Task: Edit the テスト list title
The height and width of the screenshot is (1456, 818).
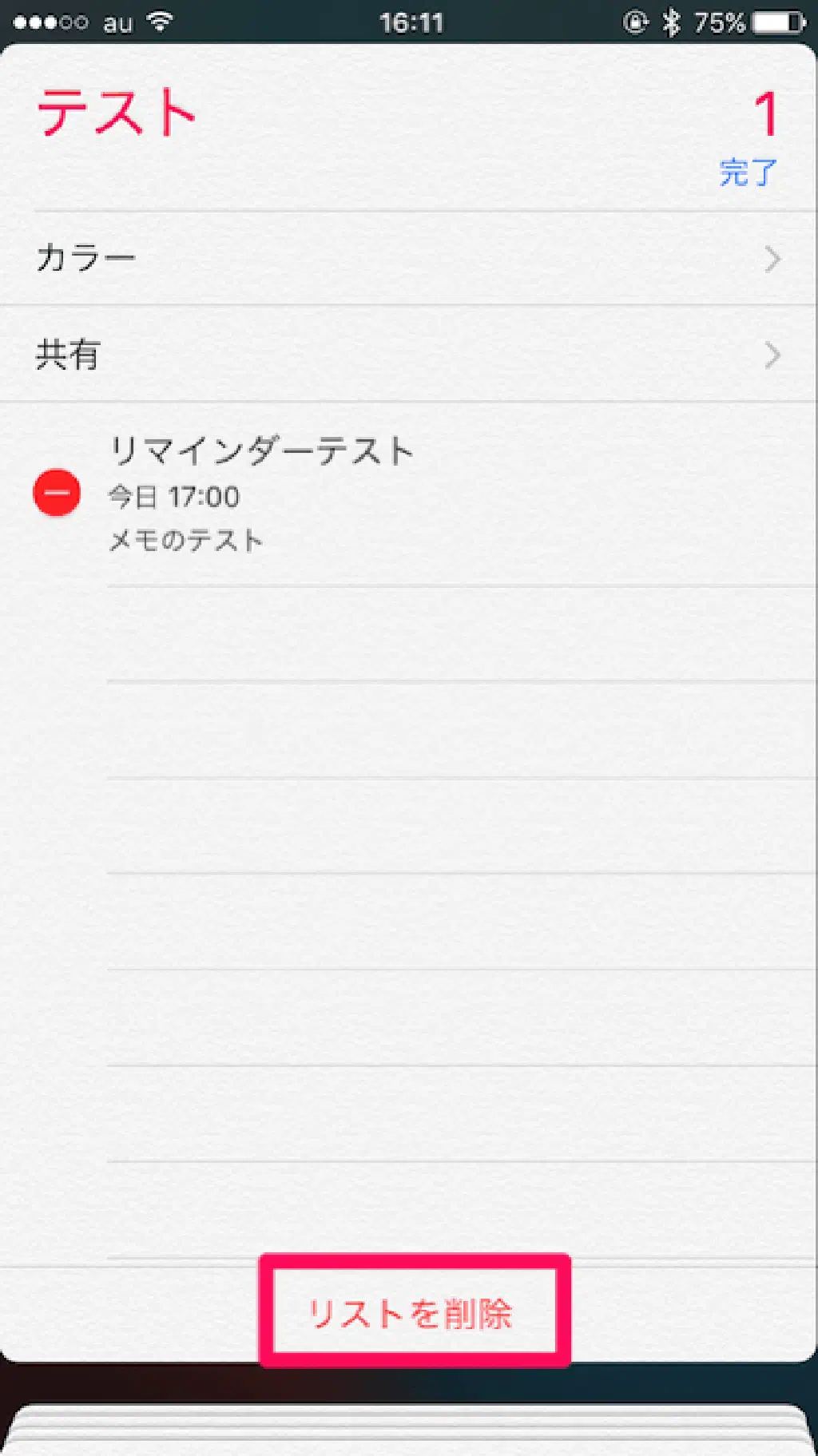Action: click(117, 113)
